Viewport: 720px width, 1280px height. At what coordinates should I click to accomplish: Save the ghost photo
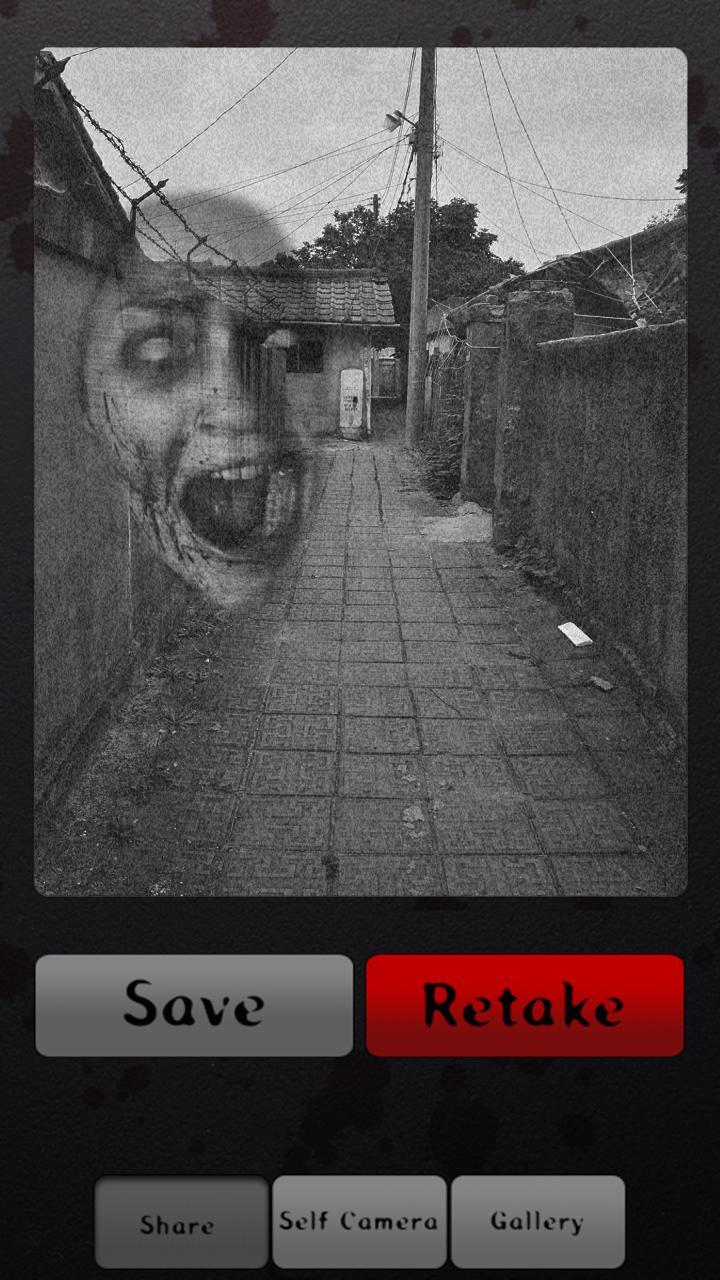[x=194, y=1005]
